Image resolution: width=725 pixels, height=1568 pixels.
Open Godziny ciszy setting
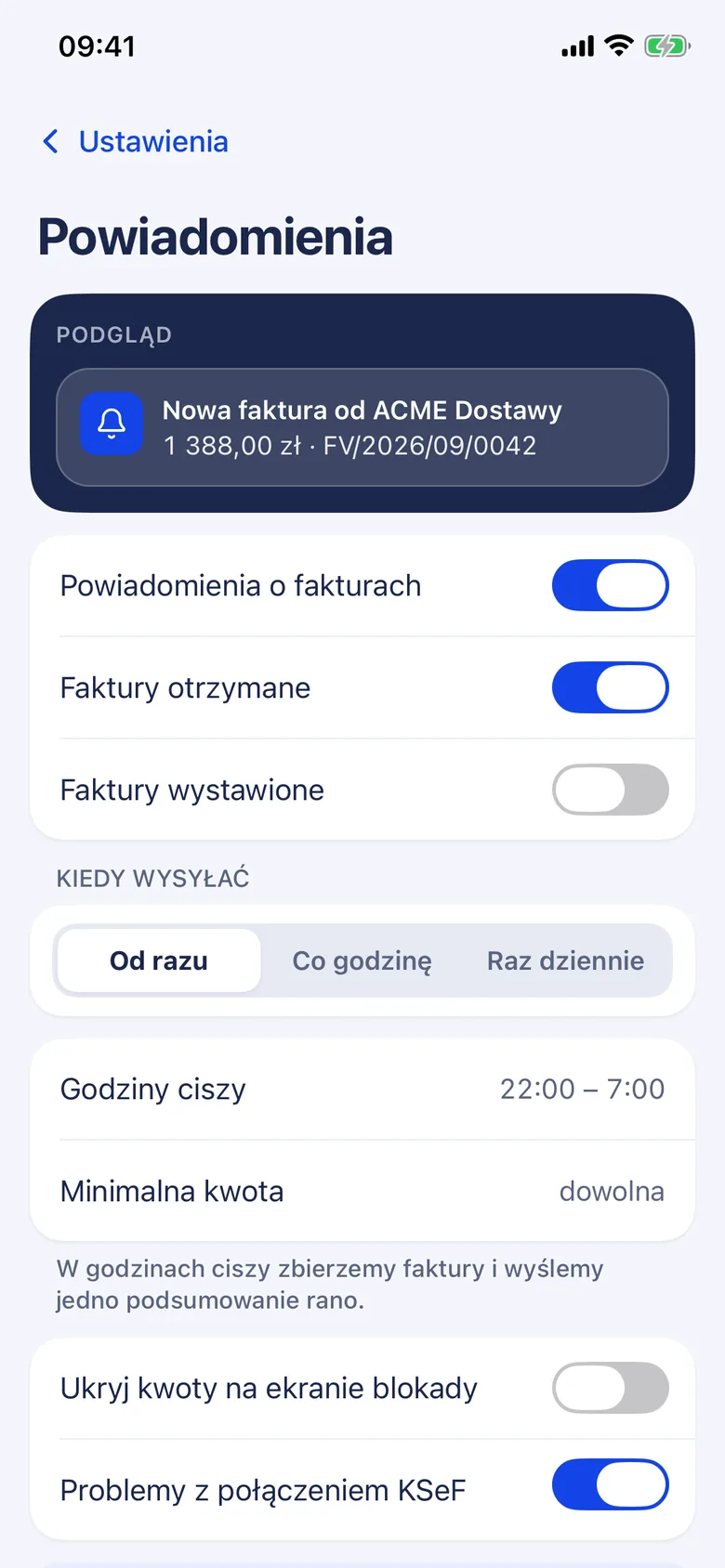point(362,1089)
